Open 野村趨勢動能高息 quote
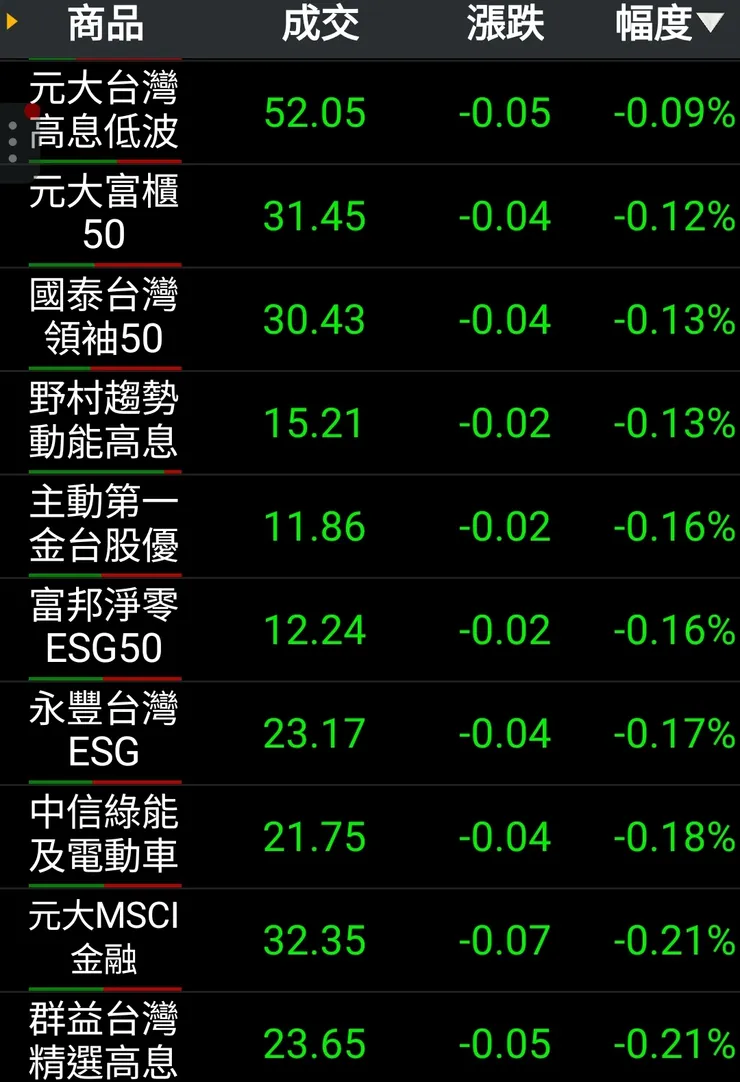The height and width of the screenshot is (1082, 740). coord(104,421)
